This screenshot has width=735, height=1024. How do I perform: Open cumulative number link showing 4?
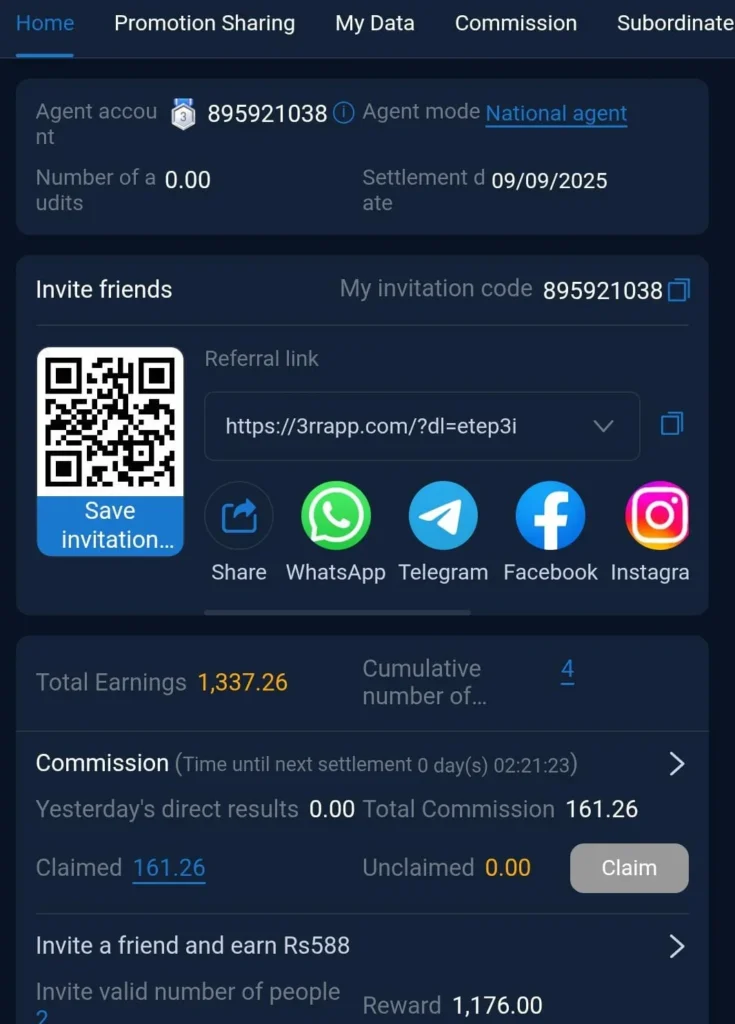point(567,670)
